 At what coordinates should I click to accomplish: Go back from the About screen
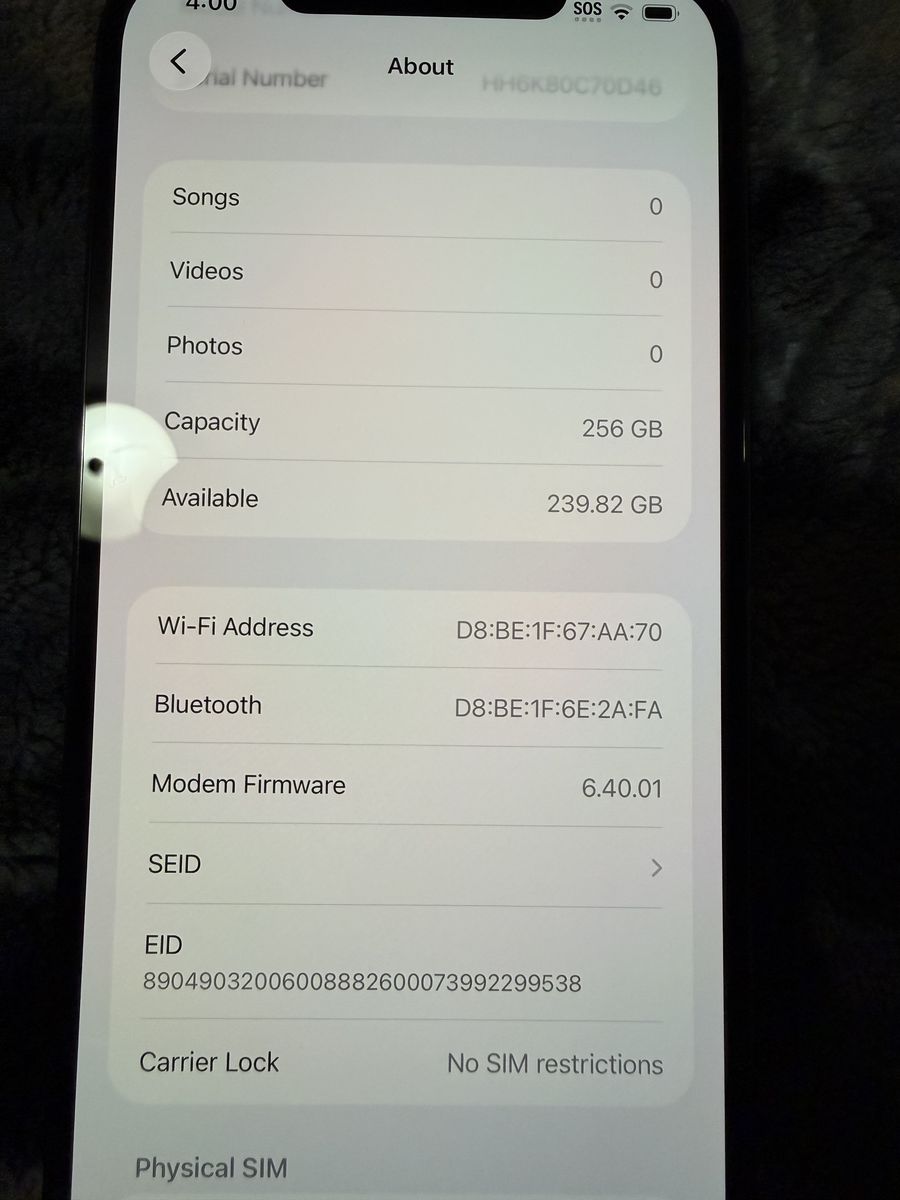[x=179, y=62]
